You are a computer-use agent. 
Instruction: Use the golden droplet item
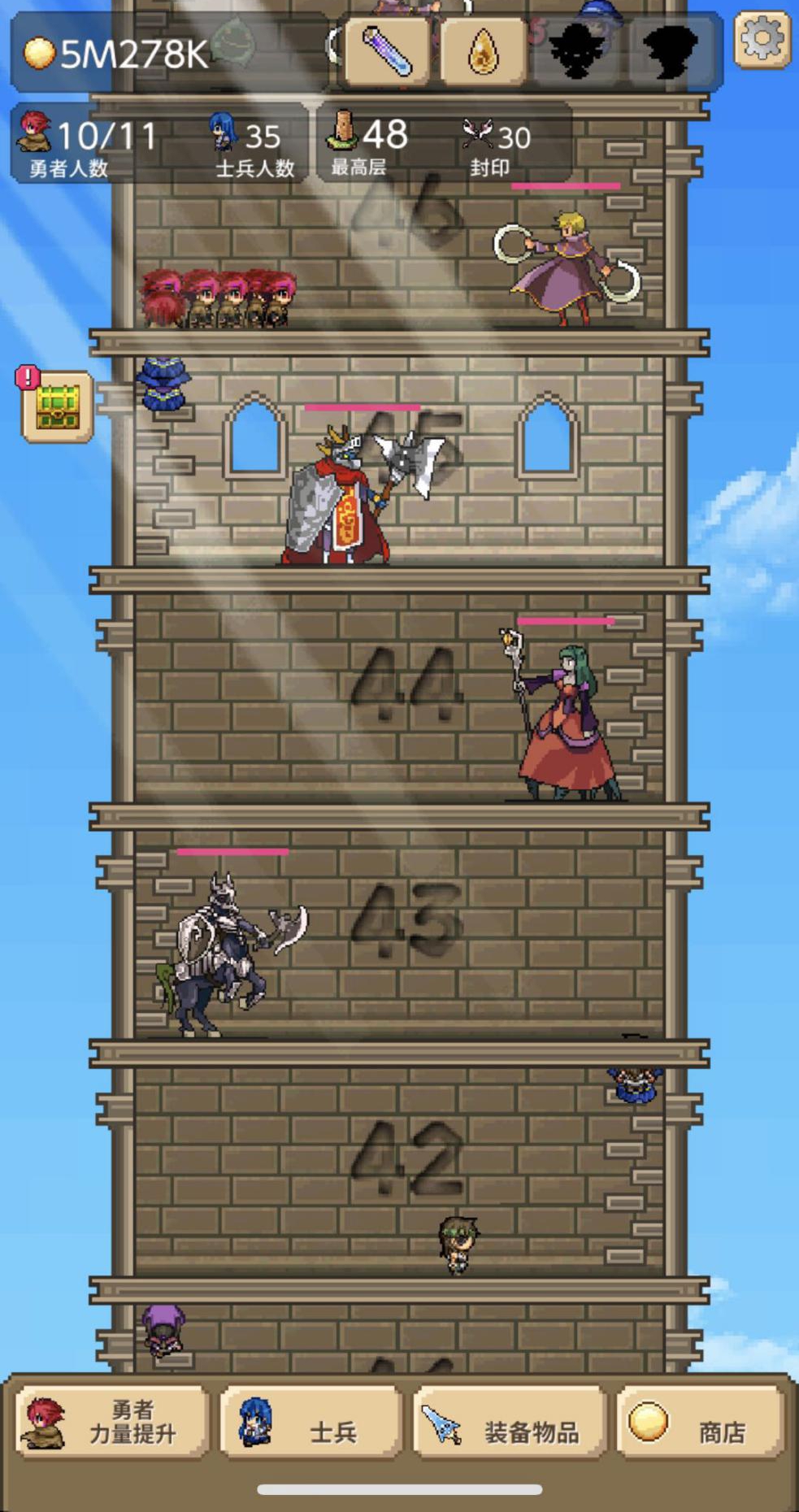pos(483,50)
